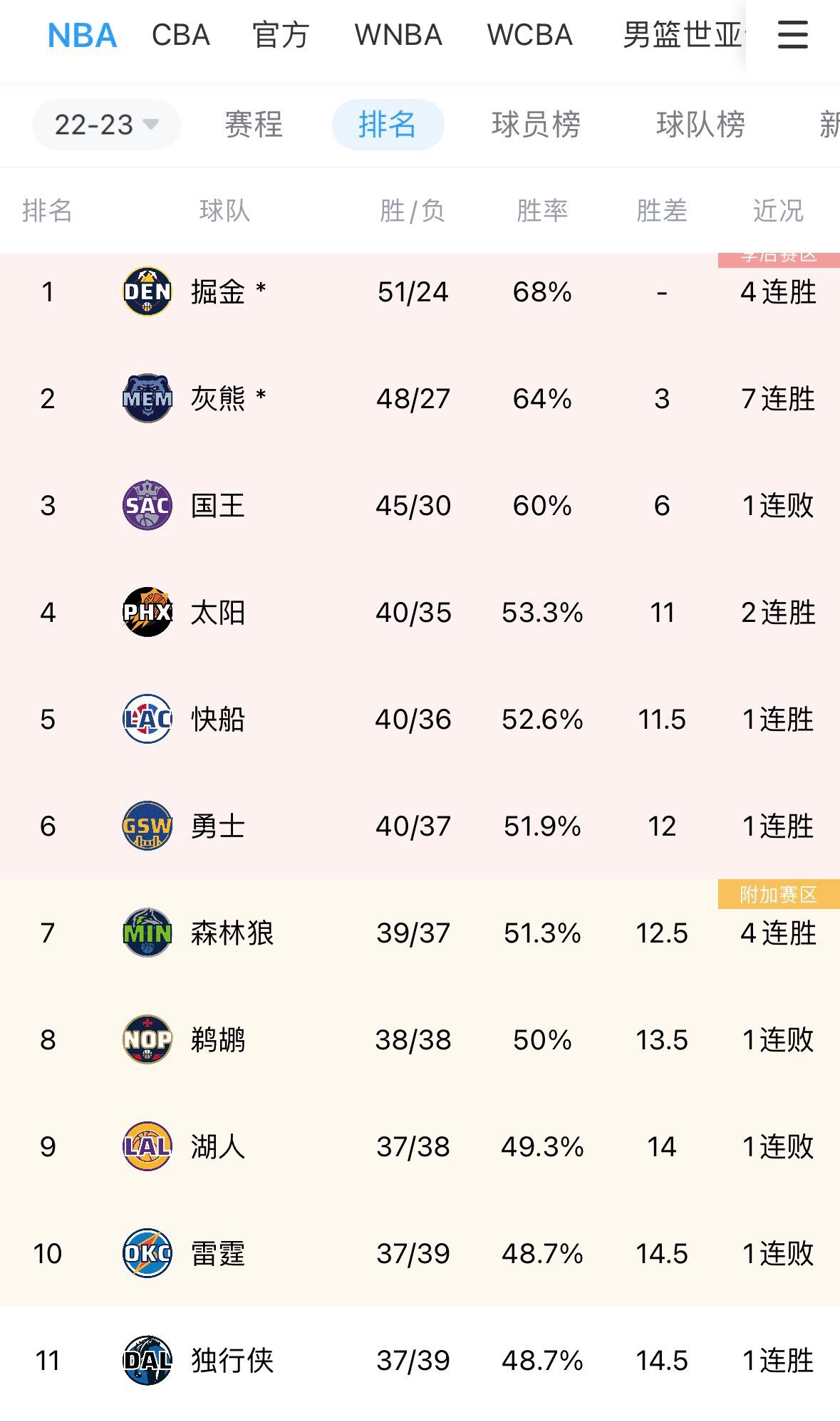Image resolution: width=840 pixels, height=1422 pixels.
Task: Select the 太阳 team row
Action: pos(420,612)
